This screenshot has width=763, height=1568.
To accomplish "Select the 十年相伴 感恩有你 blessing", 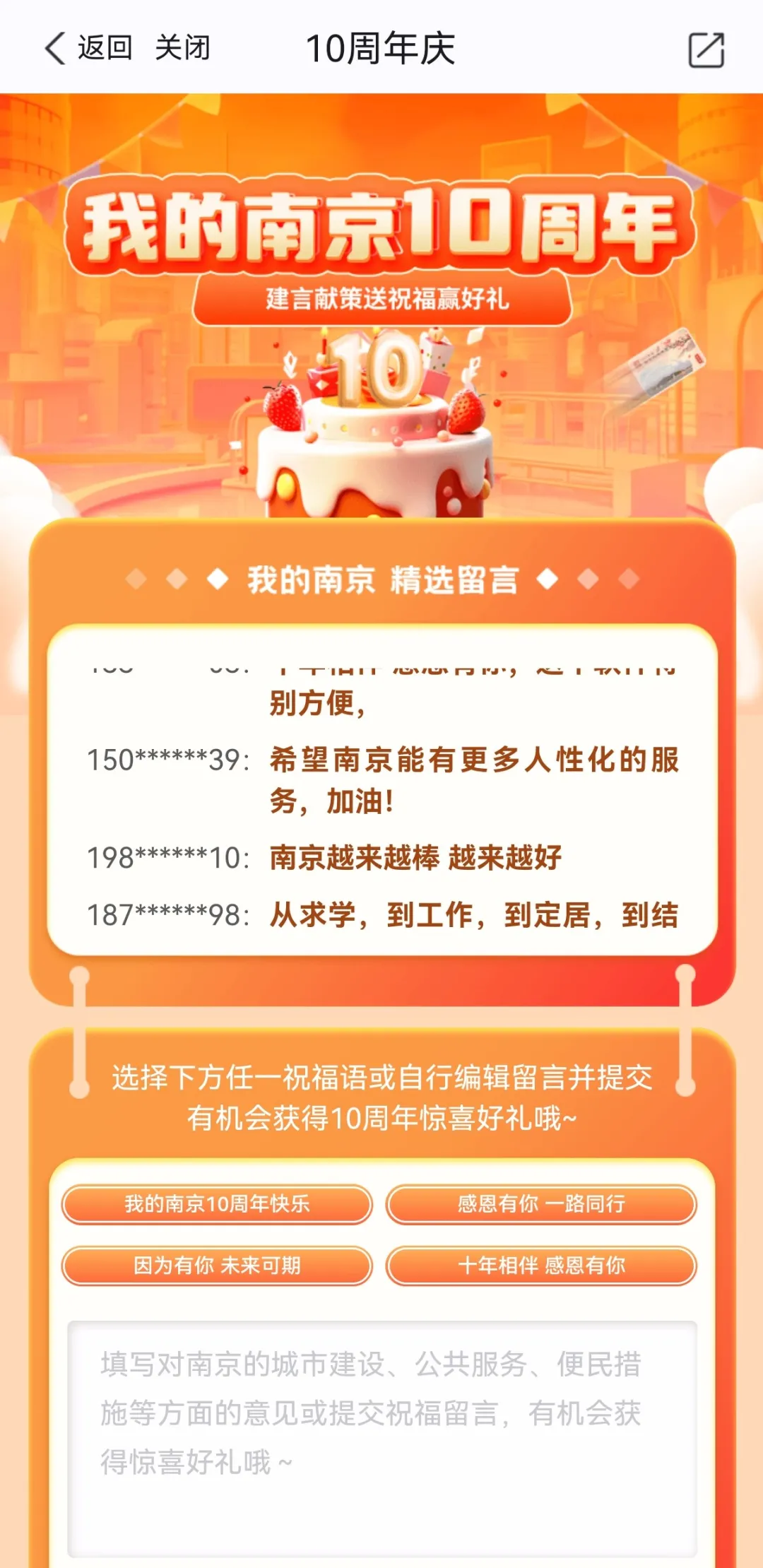I will (x=541, y=1266).
